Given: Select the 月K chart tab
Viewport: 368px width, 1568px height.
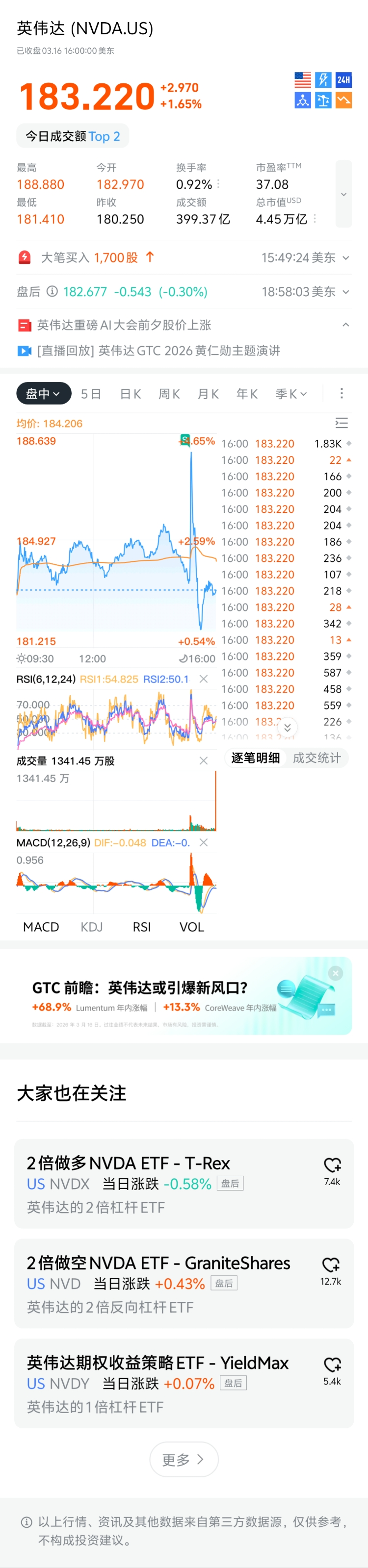Looking at the screenshot, I should 209,394.
